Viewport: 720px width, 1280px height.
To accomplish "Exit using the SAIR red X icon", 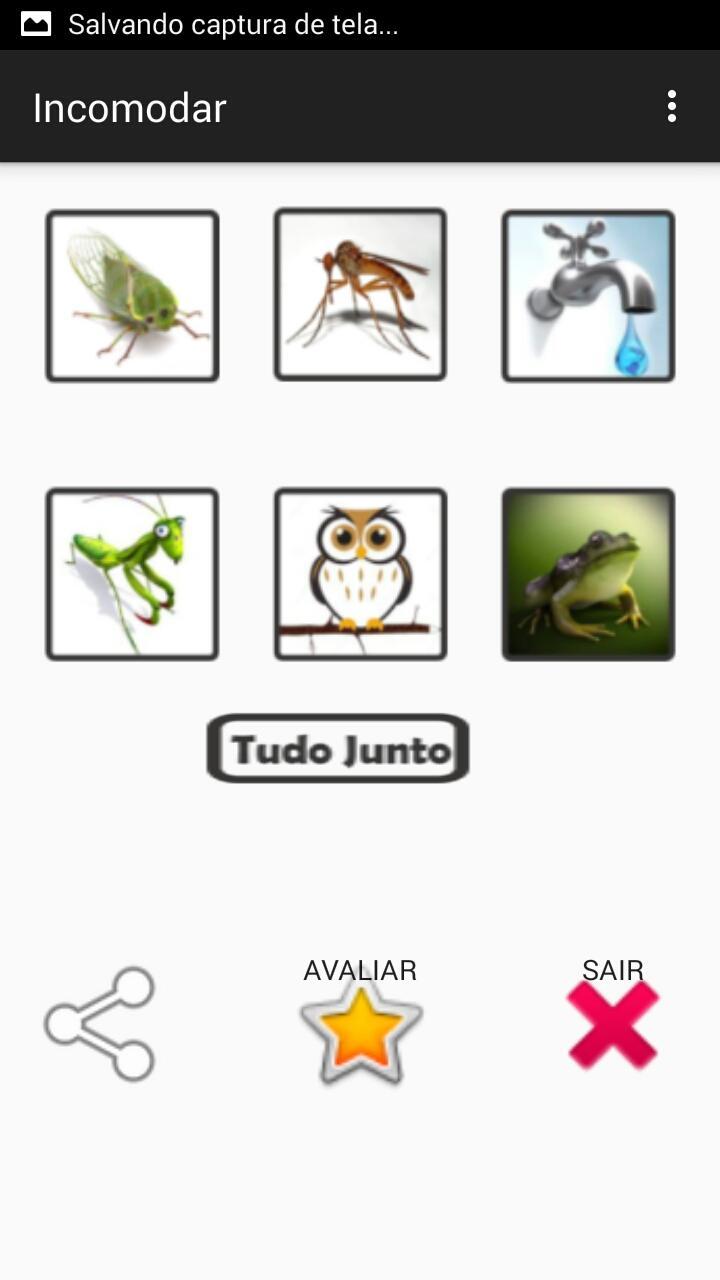I will click(612, 1022).
